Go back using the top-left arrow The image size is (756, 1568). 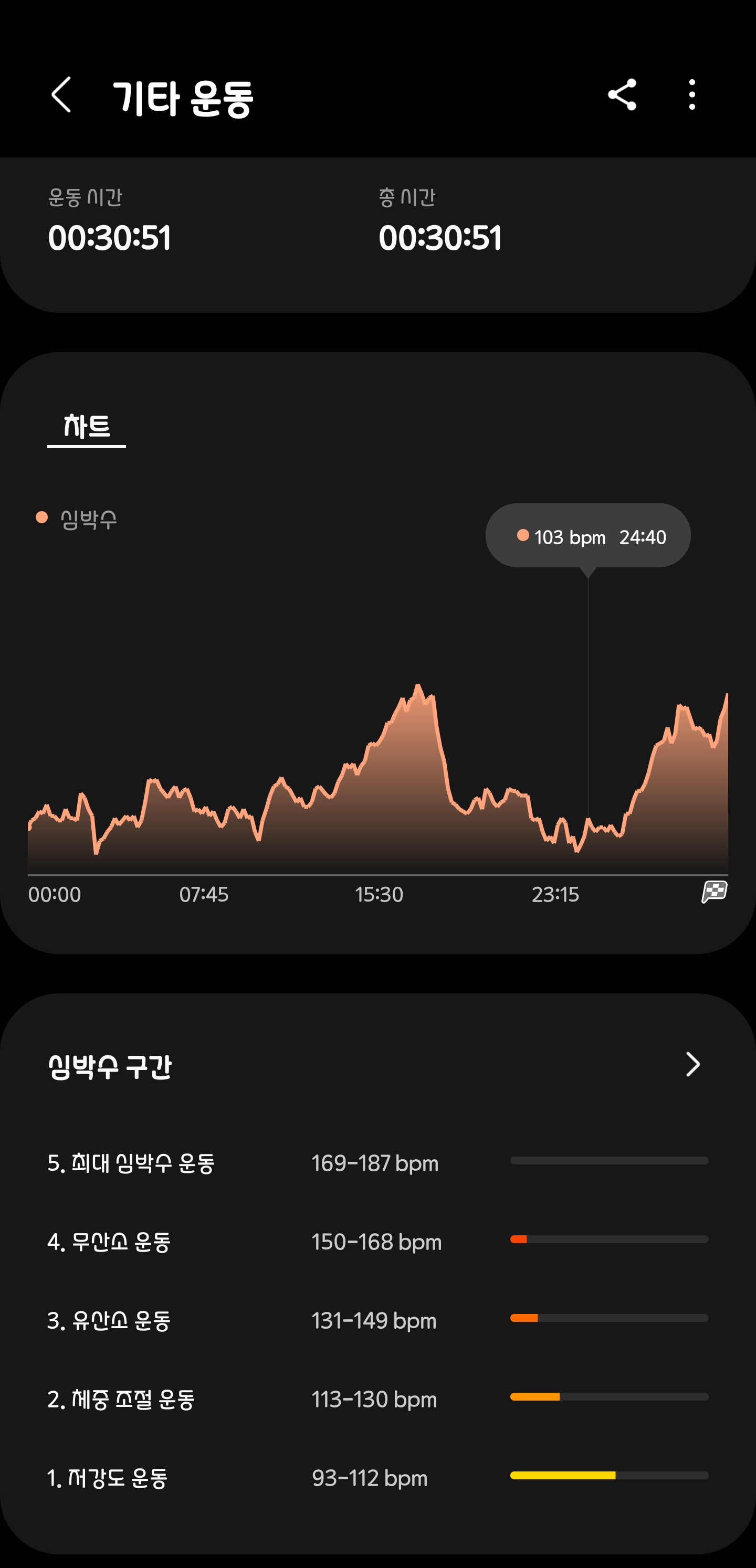pos(61,95)
